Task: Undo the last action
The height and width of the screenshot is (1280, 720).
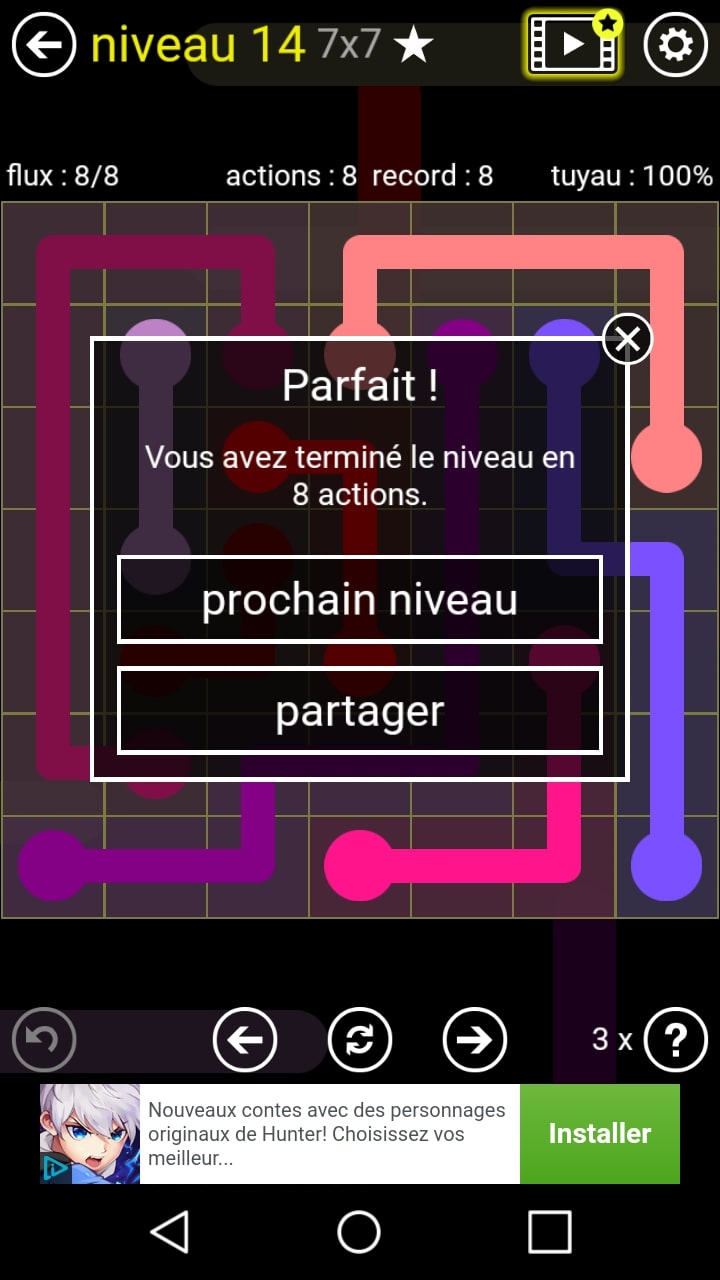Action: pyautogui.click(x=44, y=1040)
